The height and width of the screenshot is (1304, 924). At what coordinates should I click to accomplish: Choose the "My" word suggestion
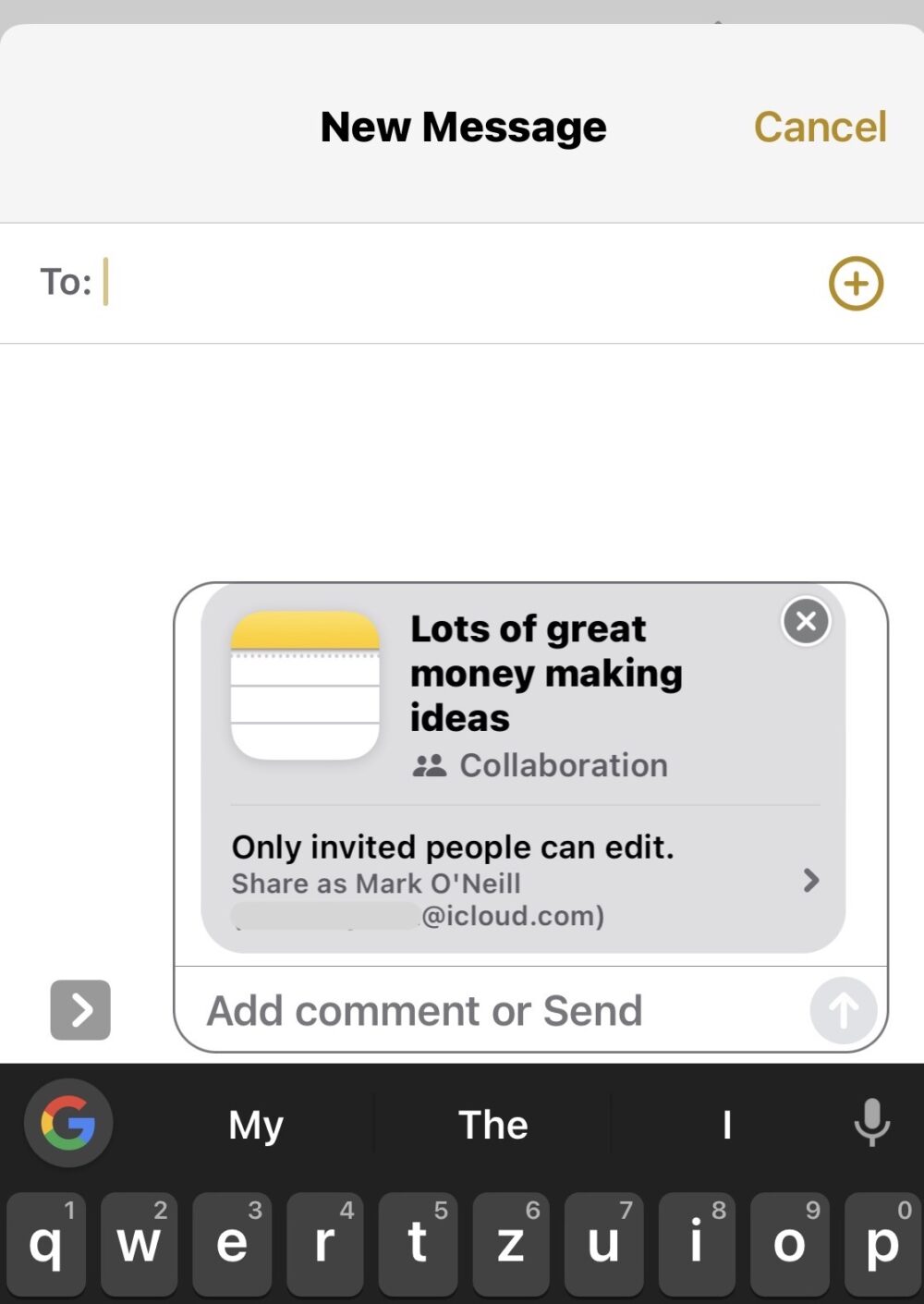pos(256,1125)
